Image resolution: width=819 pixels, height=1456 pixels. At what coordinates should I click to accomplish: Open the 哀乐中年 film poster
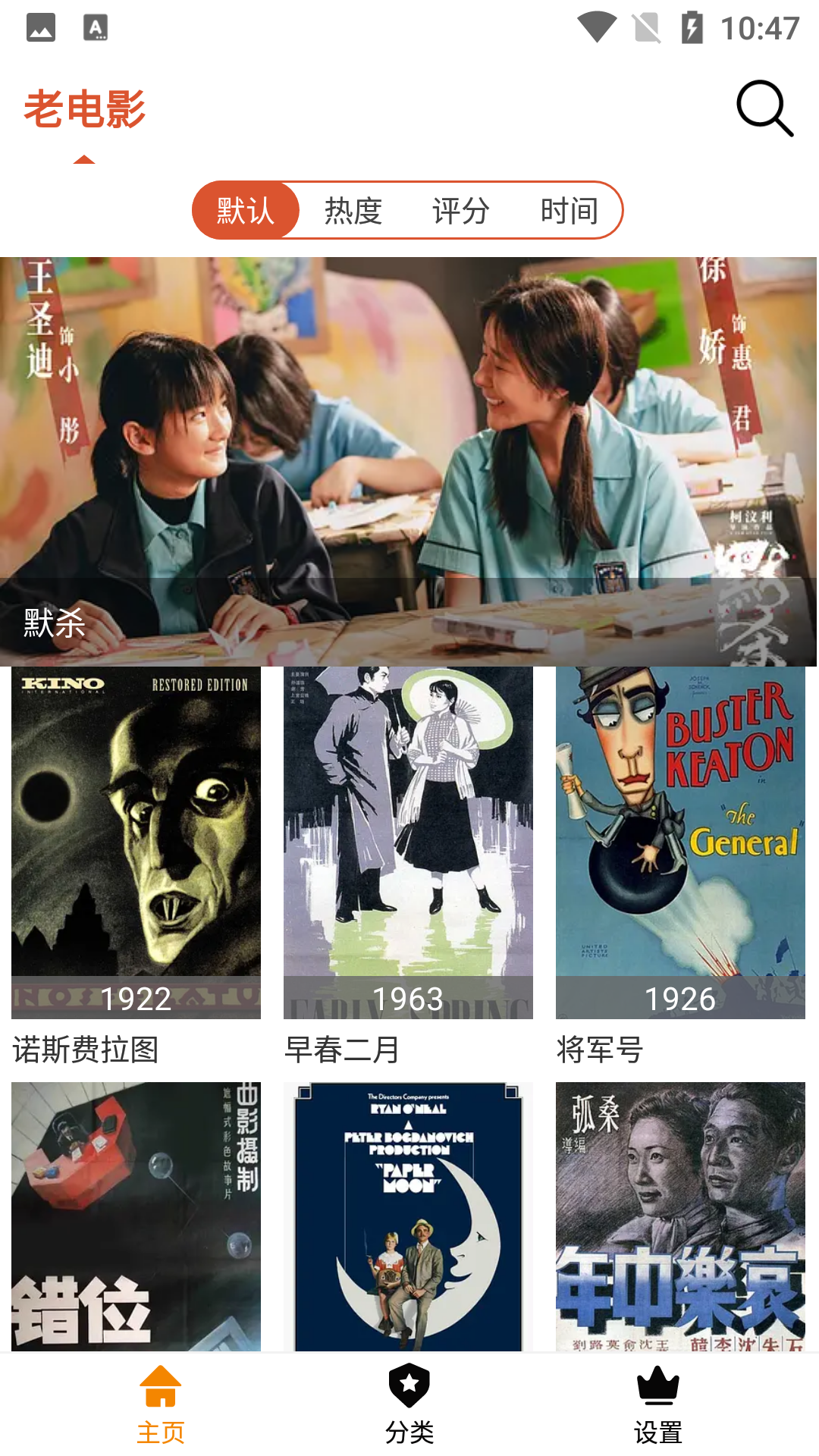tap(680, 1216)
